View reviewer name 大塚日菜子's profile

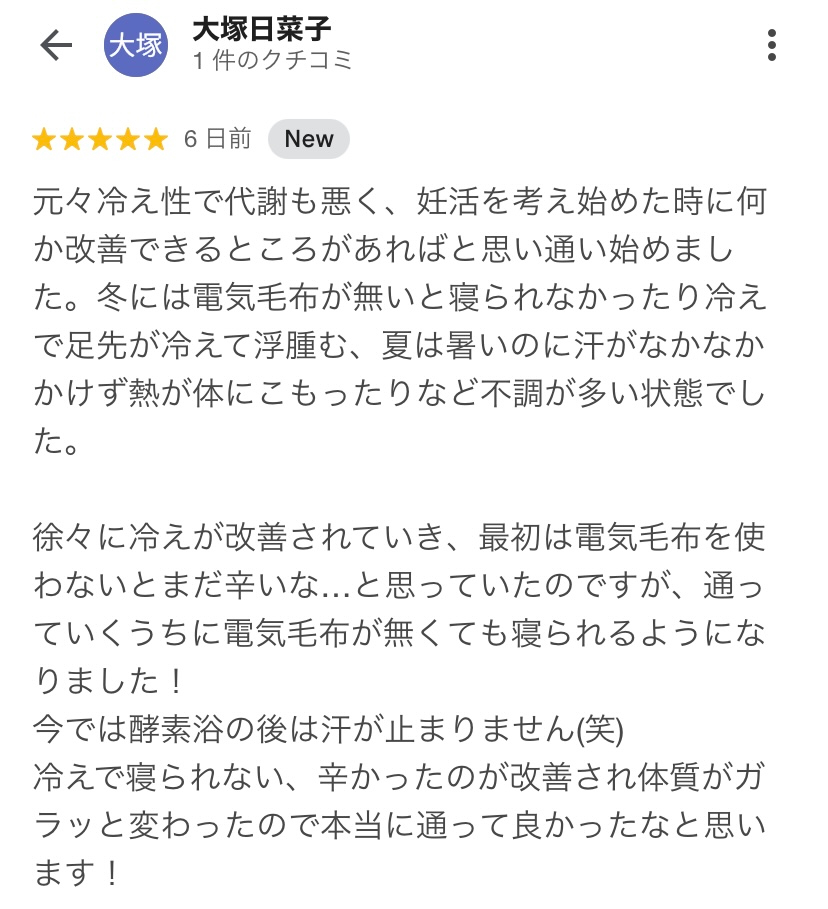[x=261, y=29]
